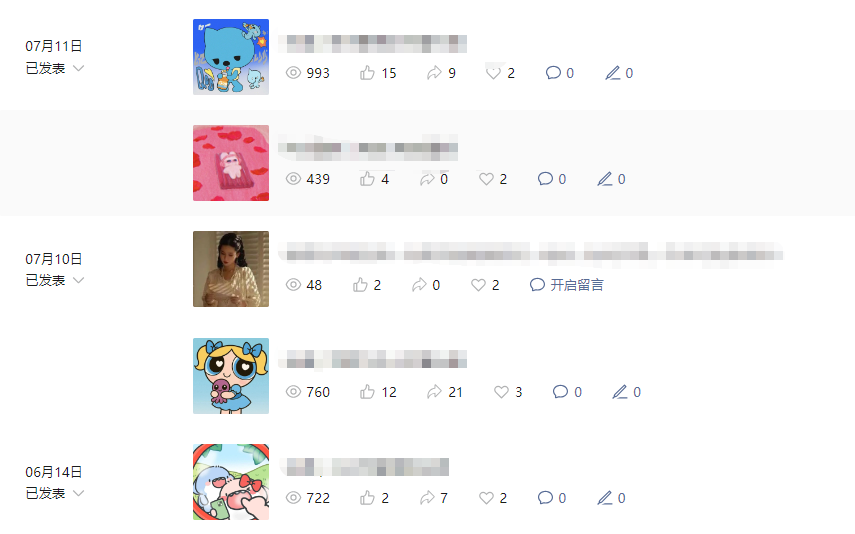Open the article with pink bunny thumbnail
The width and height of the screenshot is (855, 534).
pos(231,163)
